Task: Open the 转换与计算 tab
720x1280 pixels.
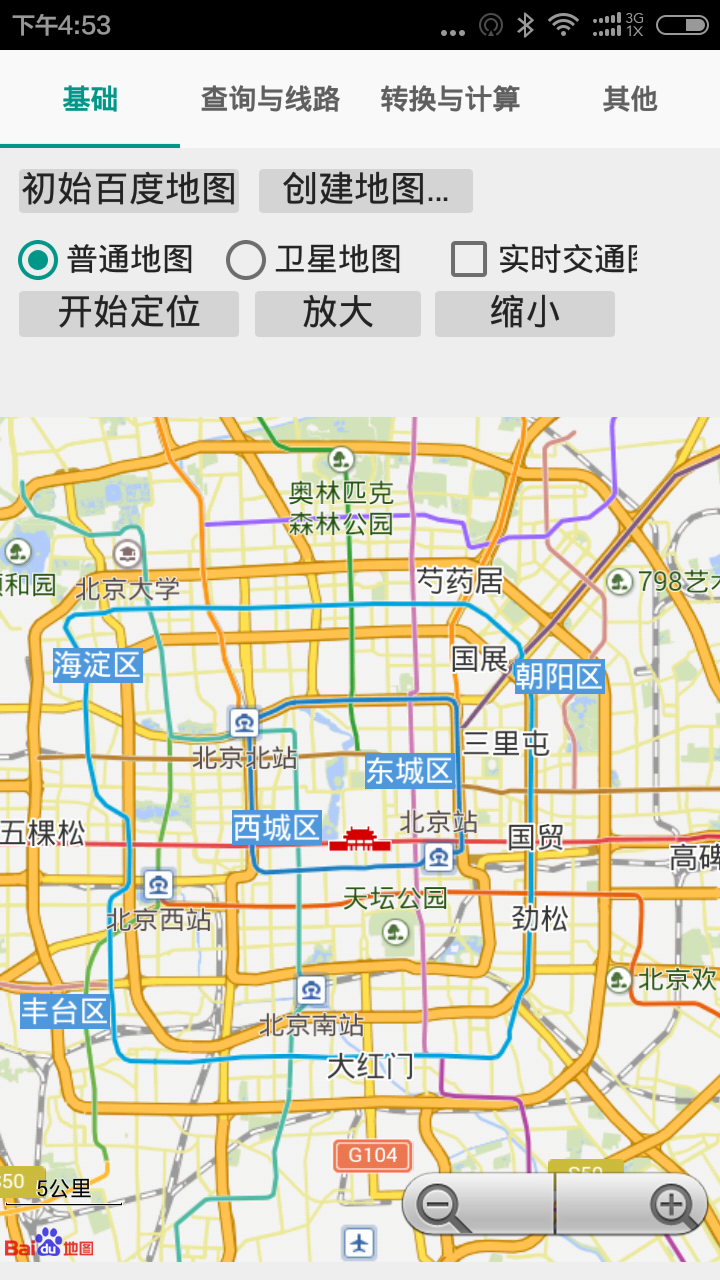Action: pos(450,99)
